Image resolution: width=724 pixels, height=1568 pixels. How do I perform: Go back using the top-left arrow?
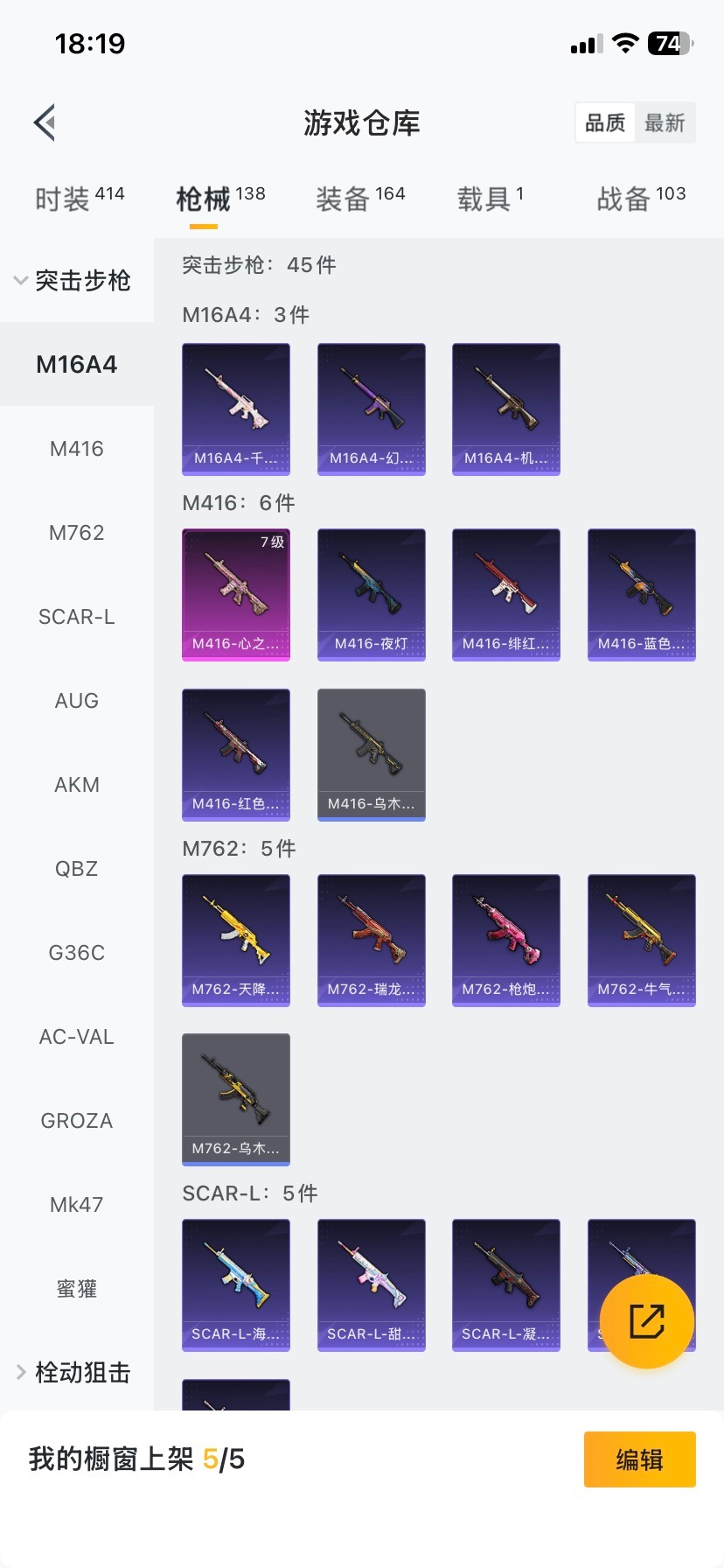click(45, 122)
